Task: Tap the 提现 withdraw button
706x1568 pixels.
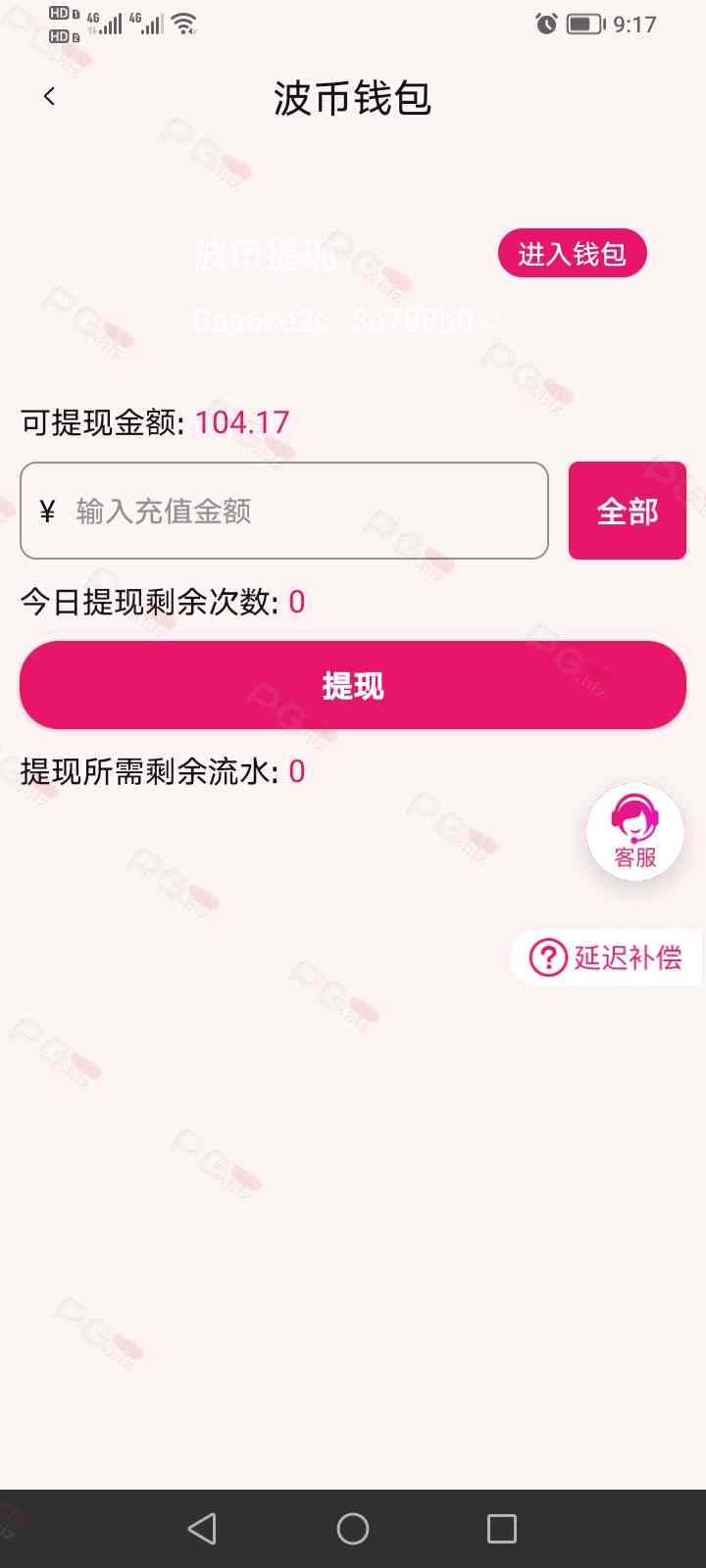Action: tap(353, 685)
